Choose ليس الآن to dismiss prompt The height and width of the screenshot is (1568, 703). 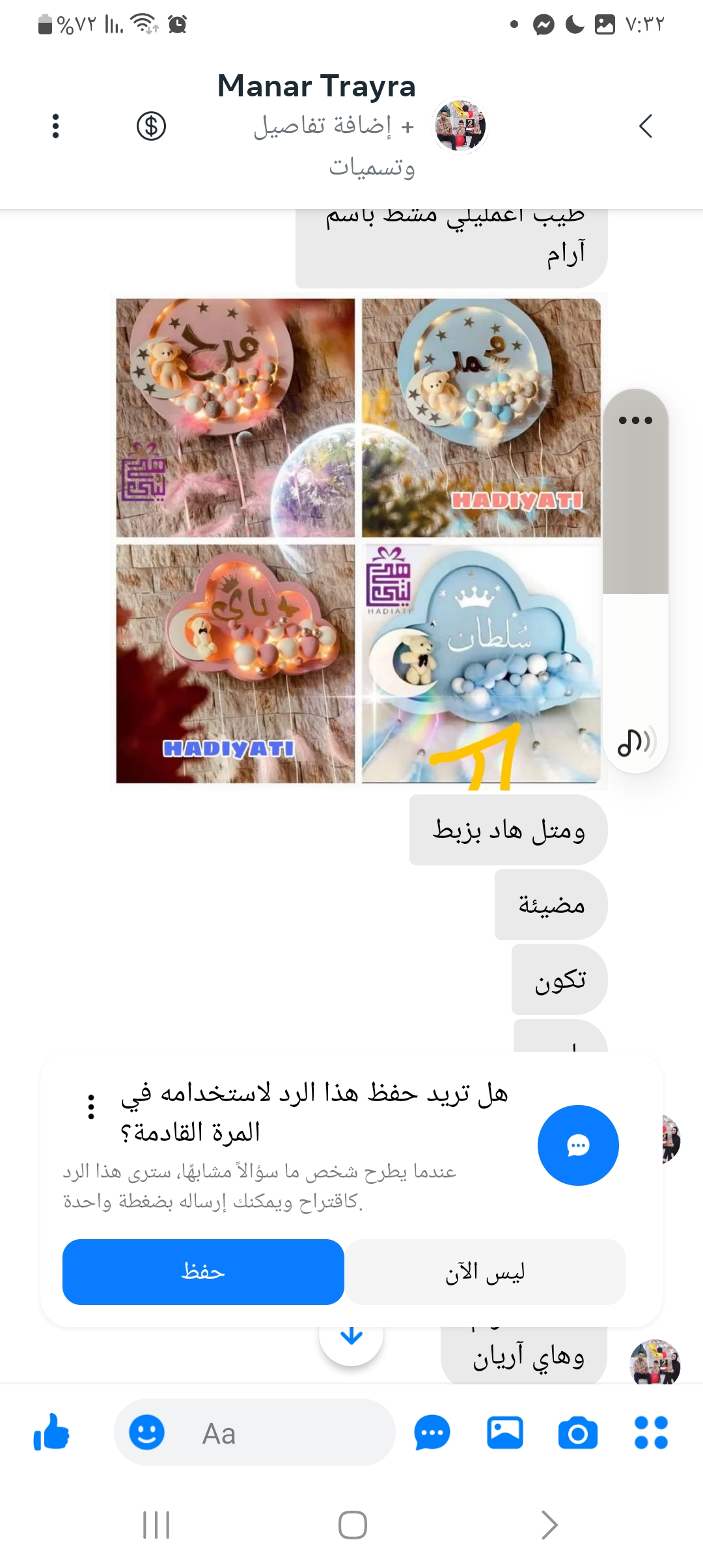[x=485, y=1272]
